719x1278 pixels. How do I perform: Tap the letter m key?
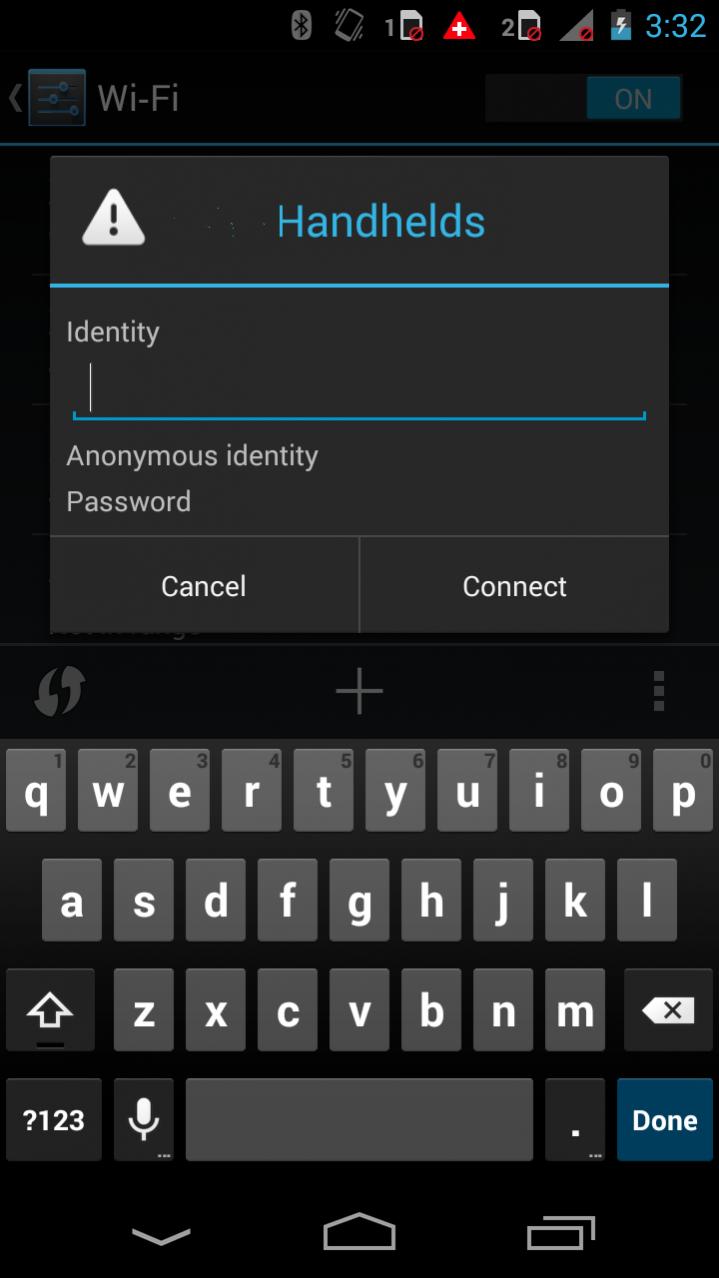(575, 1012)
